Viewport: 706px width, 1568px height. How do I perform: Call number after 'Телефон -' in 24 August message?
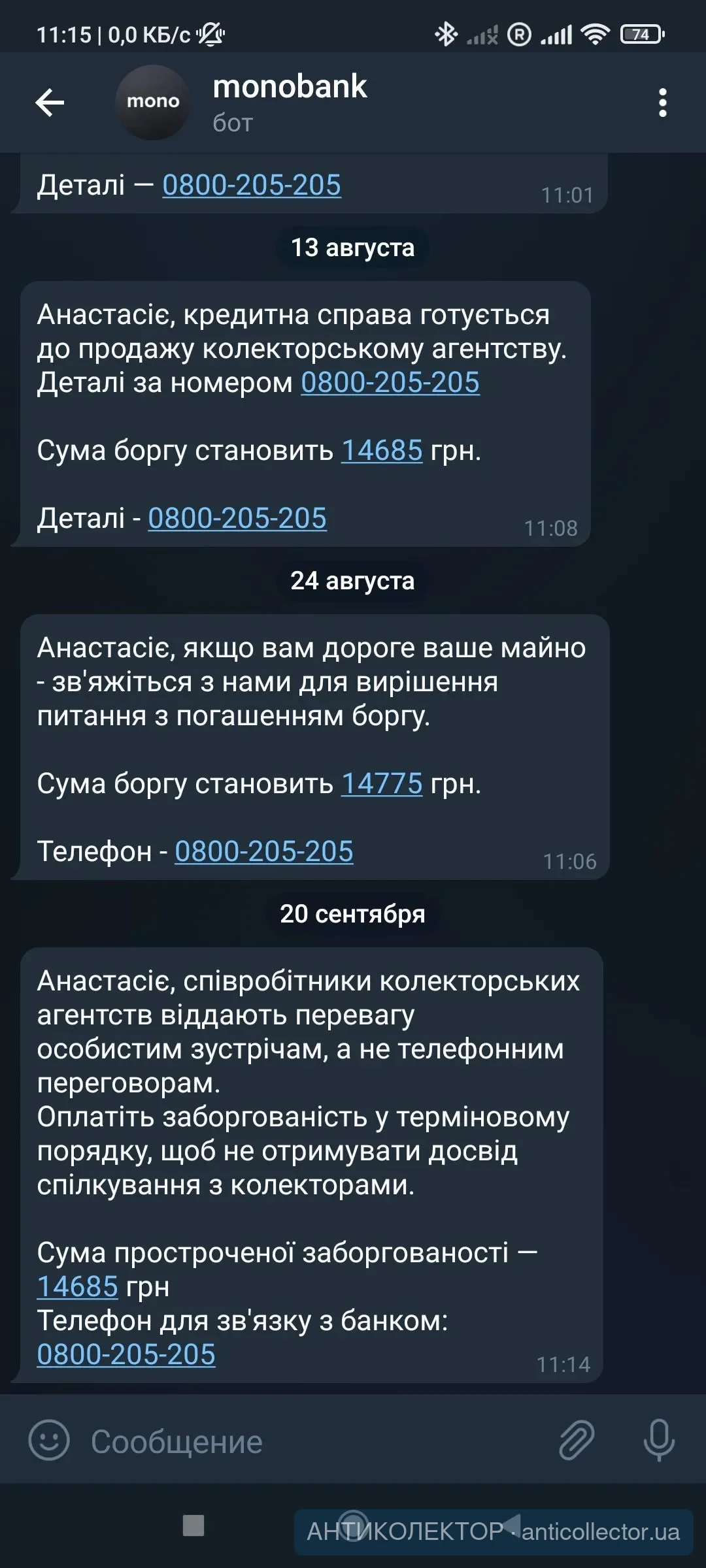tap(263, 852)
